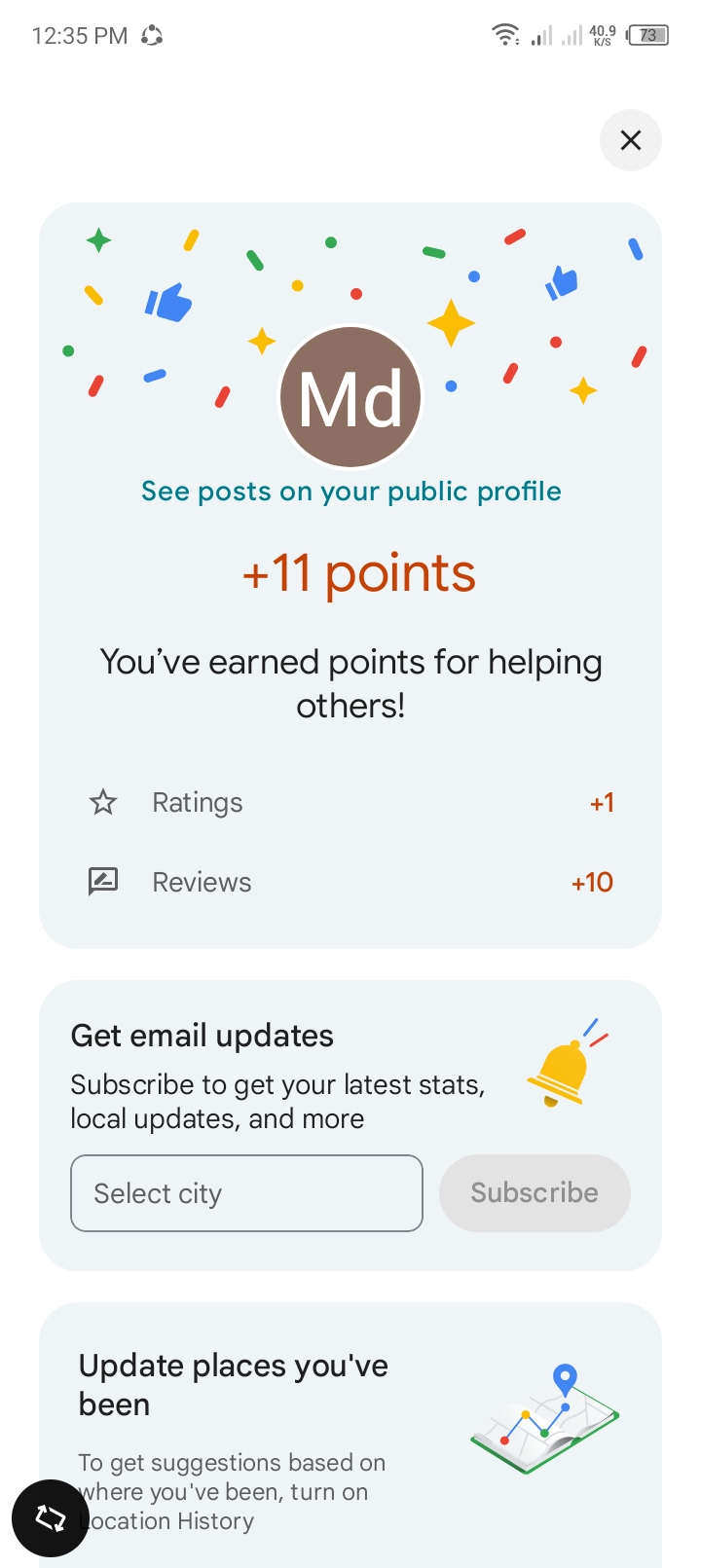Tap the floating rotate arrows button
Viewport: 701px width, 1568px height.
click(51, 1517)
